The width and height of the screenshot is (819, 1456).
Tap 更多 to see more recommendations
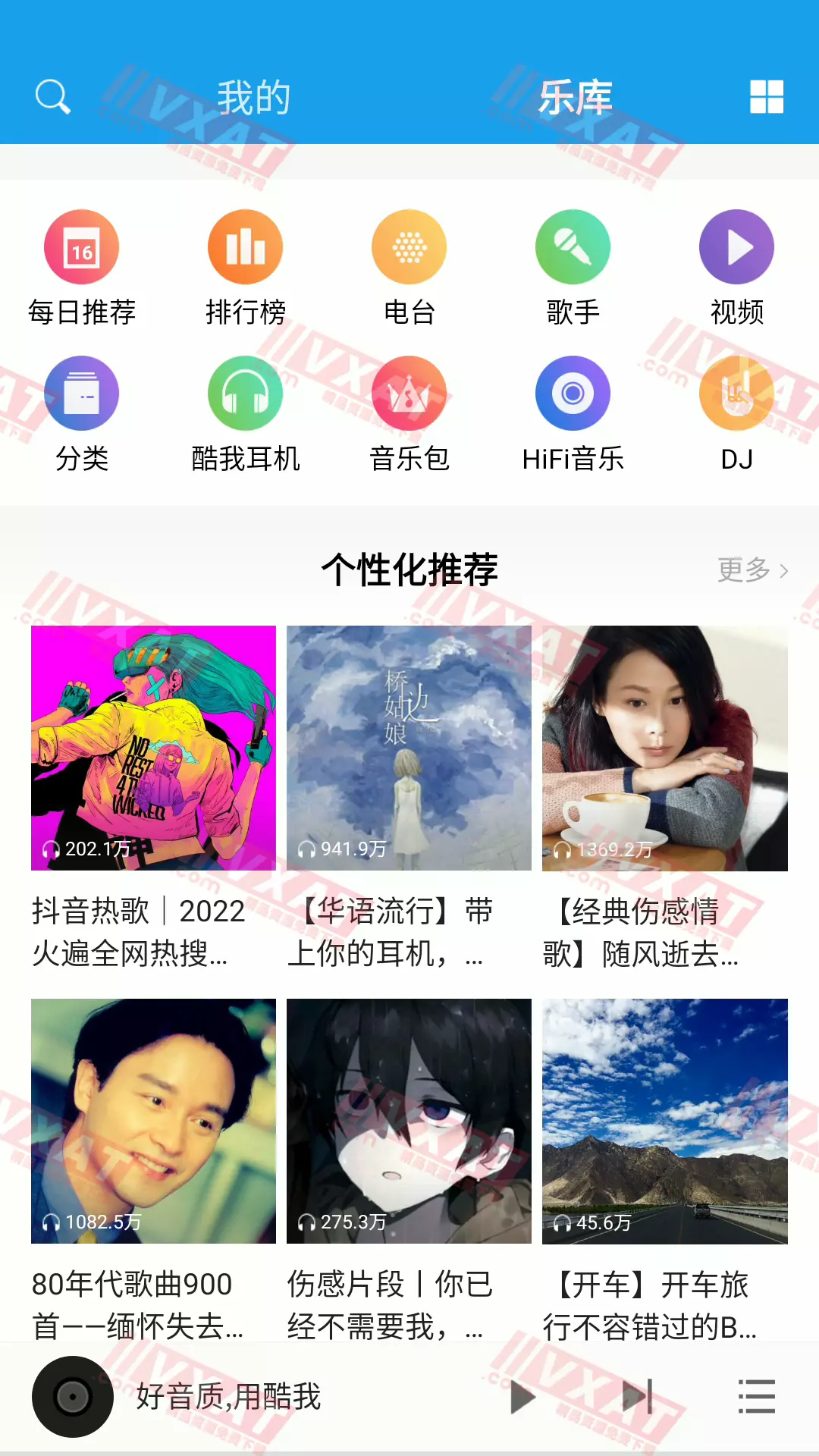coord(752,570)
